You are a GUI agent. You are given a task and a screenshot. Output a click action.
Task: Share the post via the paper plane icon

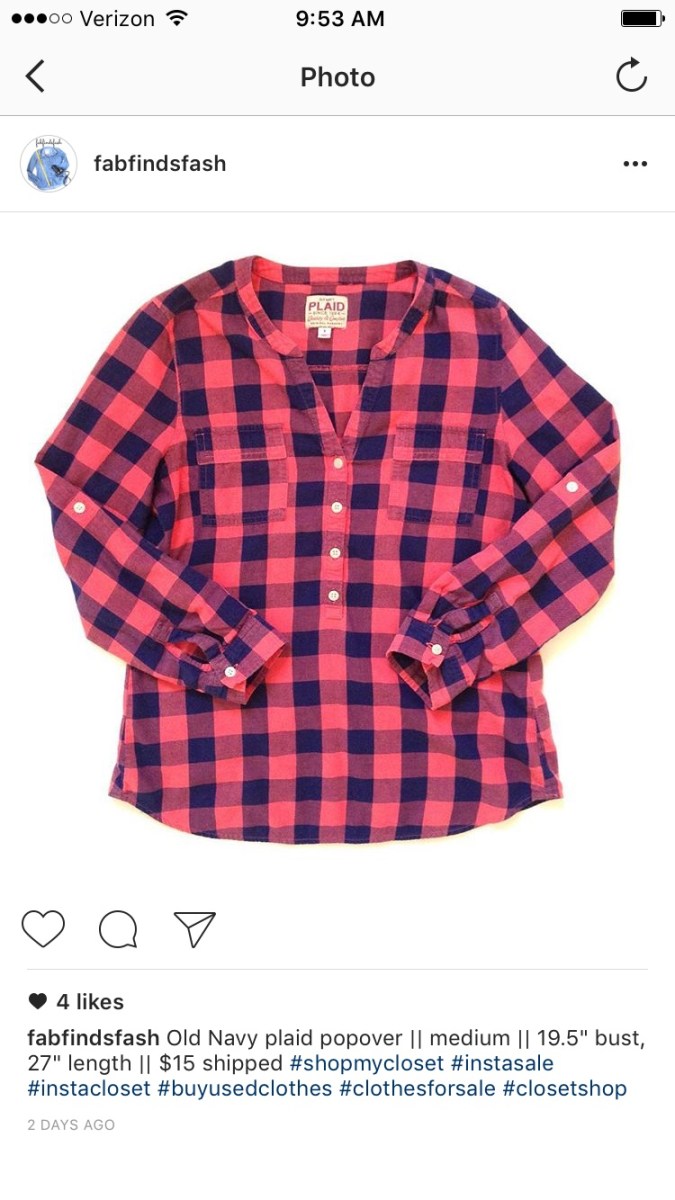click(x=194, y=929)
